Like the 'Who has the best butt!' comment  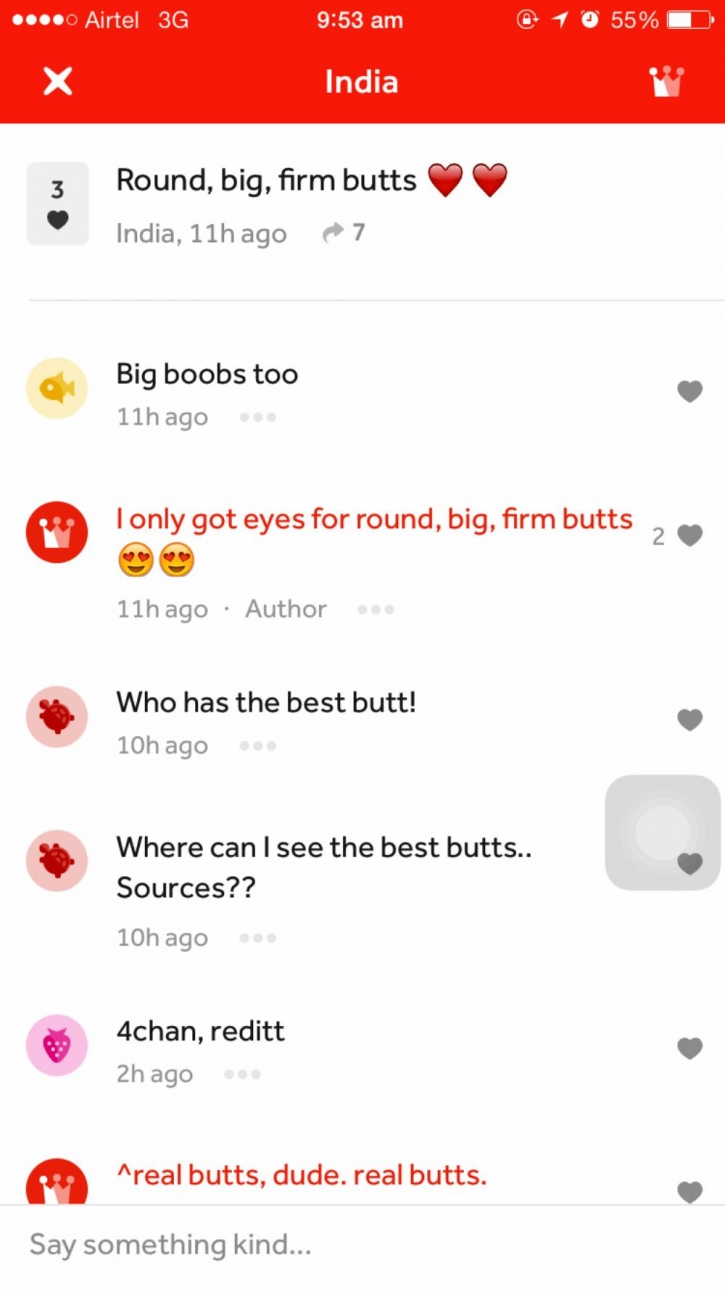[690, 719]
